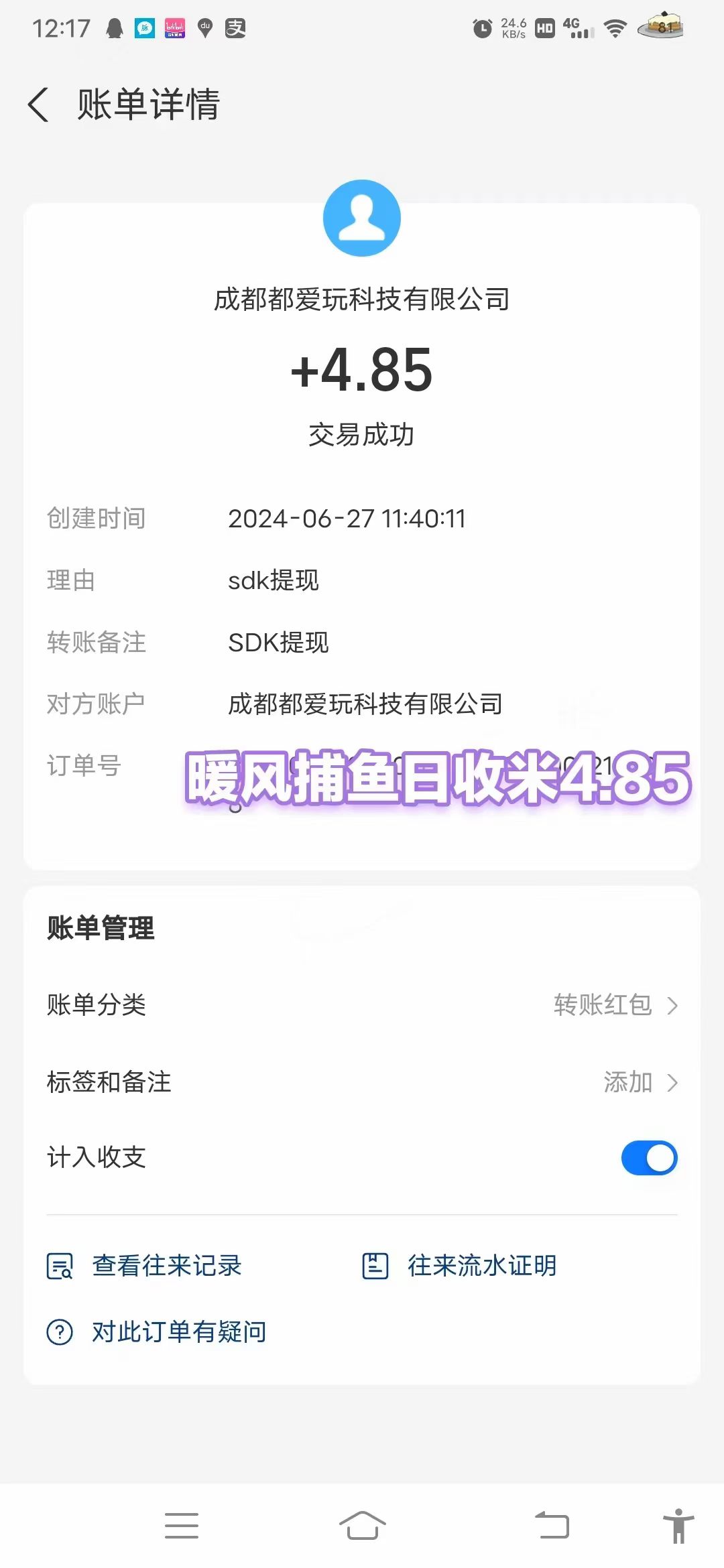This screenshot has width=724, height=1568.
Task: Tap the accessibility button in navigation bar
Action: point(678,1526)
